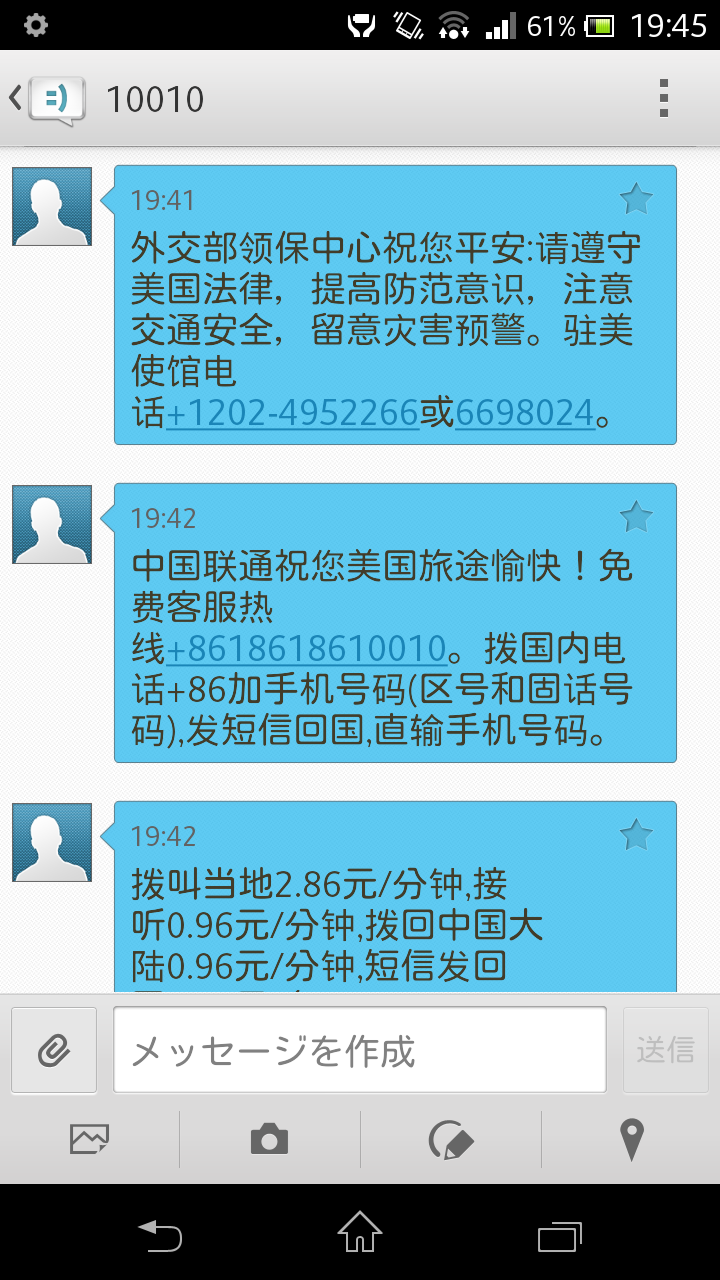The image size is (720, 1280).
Task: Open the overflow menu
Action: pyautogui.click(x=663, y=99)
